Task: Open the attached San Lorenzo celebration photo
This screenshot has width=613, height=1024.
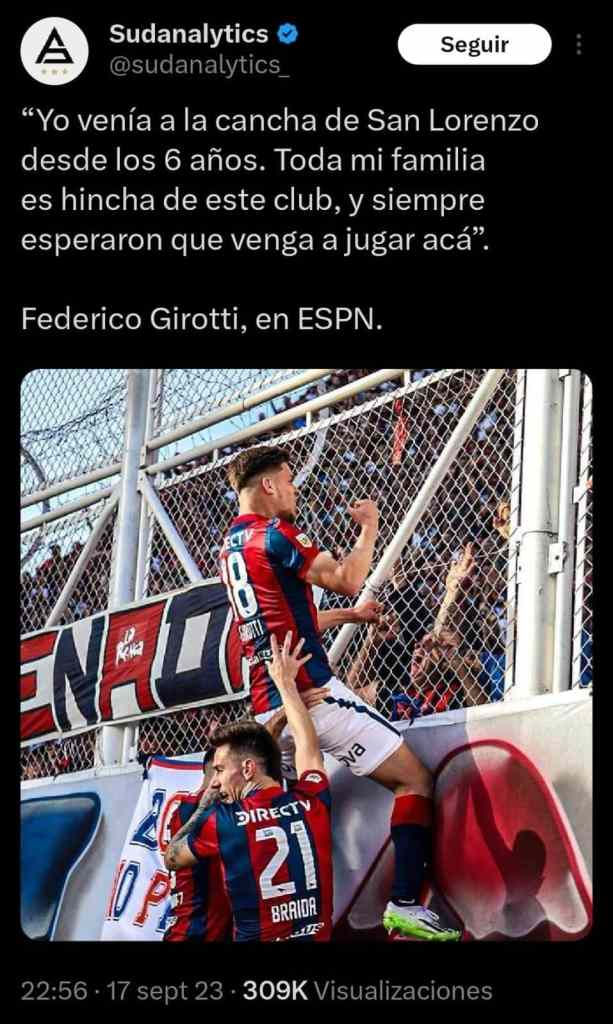Action: [306, 655]
